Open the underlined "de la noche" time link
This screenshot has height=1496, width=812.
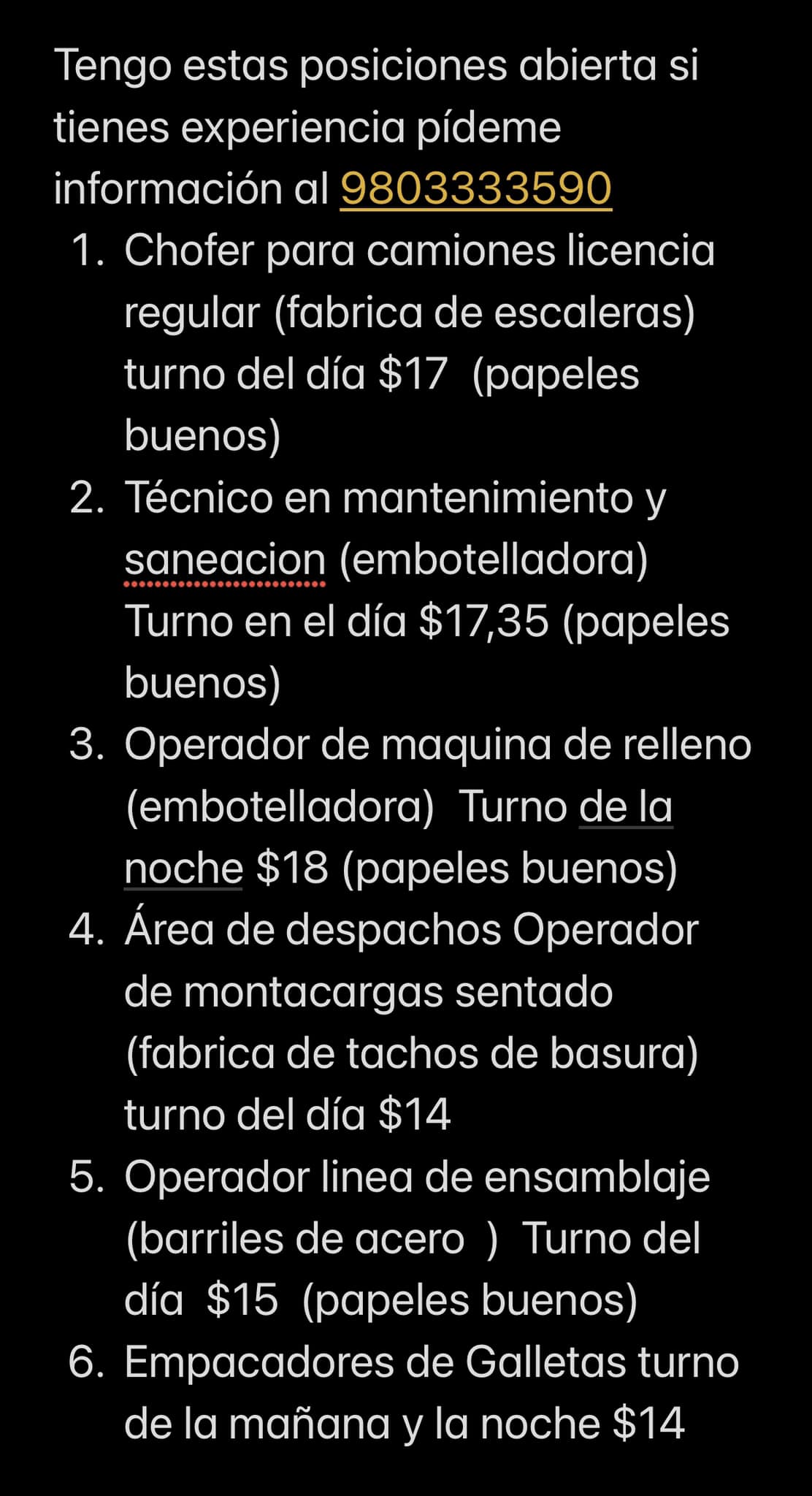click(625, 807)
